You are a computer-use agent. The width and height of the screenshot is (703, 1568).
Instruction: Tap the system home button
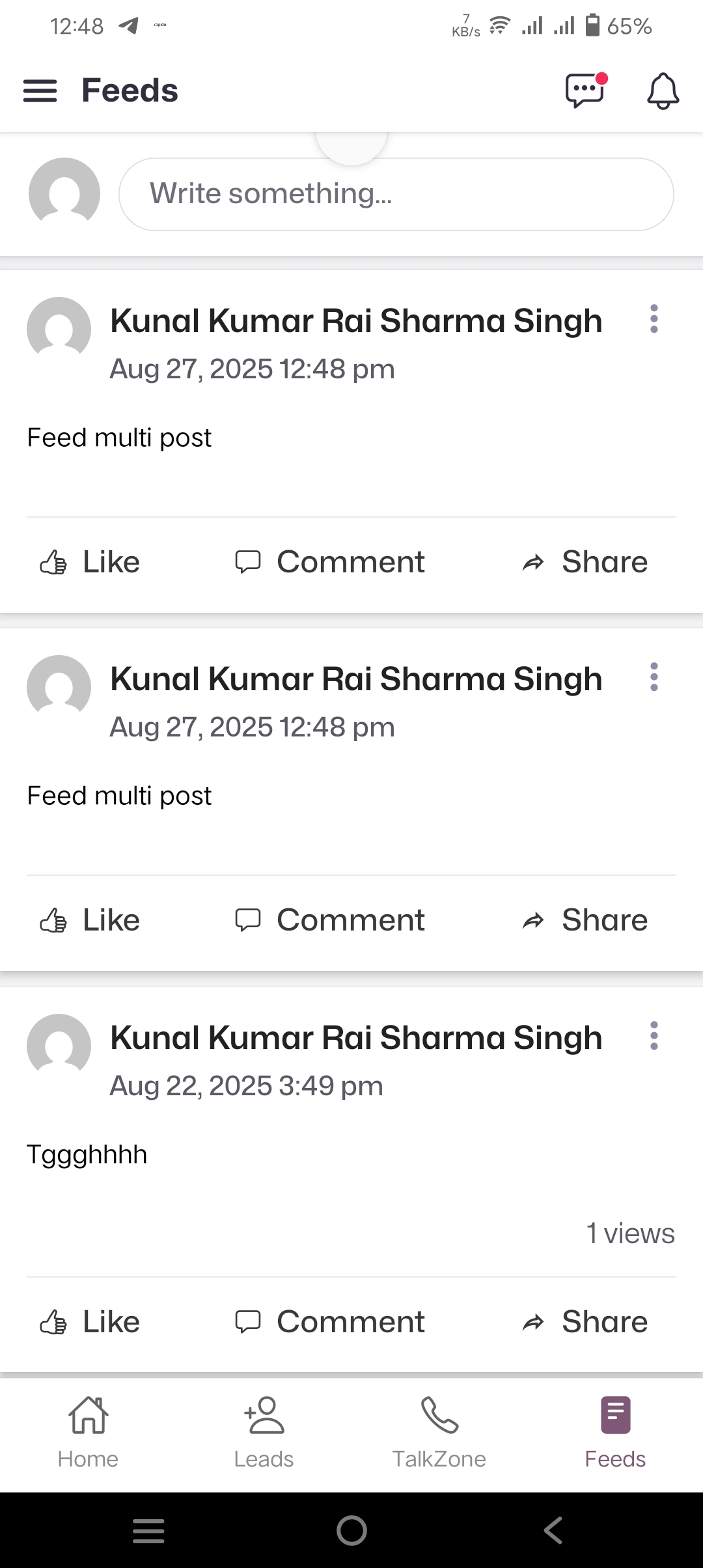pyautogui.click(x=351, y=1530)
